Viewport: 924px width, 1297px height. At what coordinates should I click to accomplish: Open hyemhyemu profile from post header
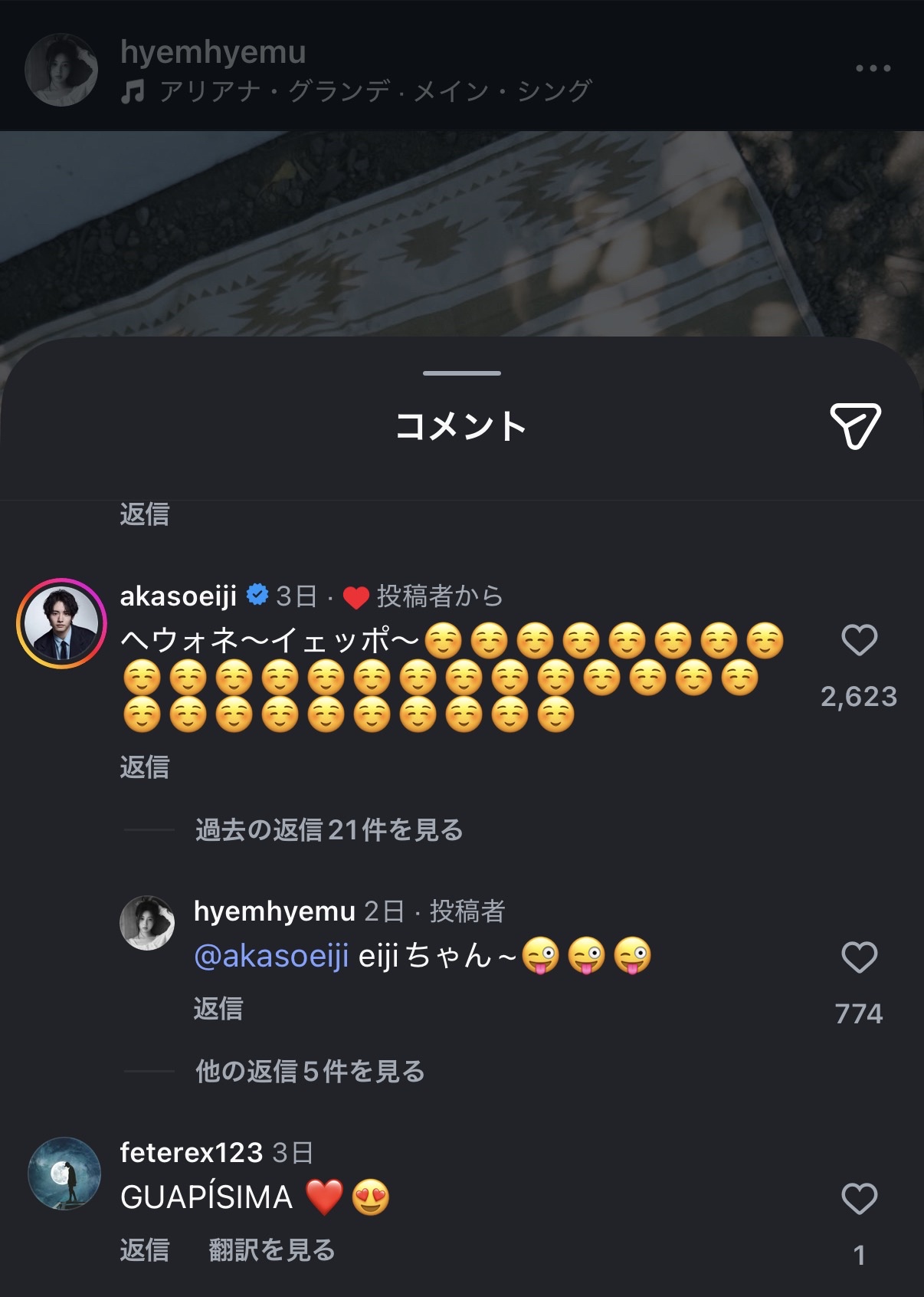pos(213,52)
